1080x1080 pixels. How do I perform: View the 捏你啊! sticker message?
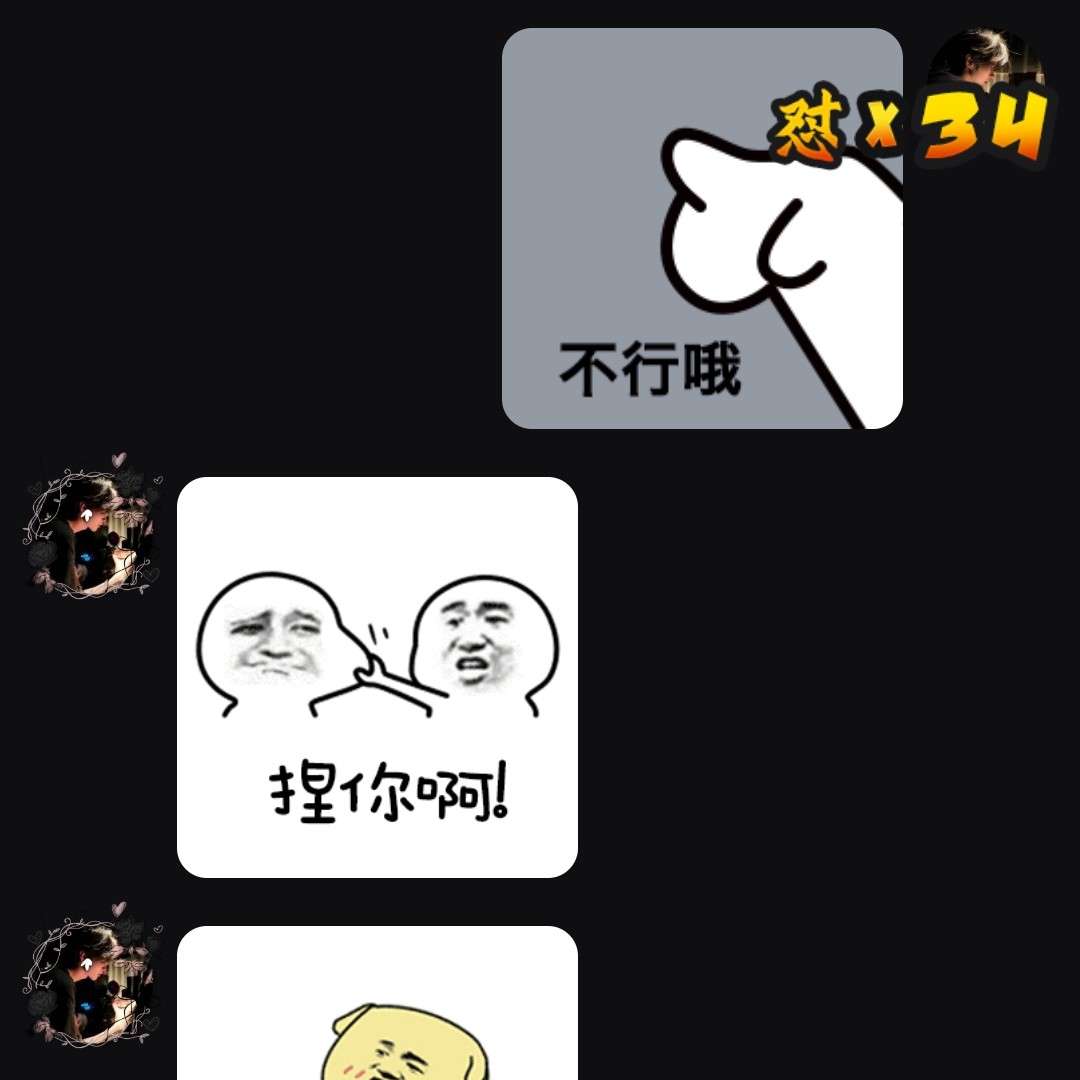(x=377, y=677)
